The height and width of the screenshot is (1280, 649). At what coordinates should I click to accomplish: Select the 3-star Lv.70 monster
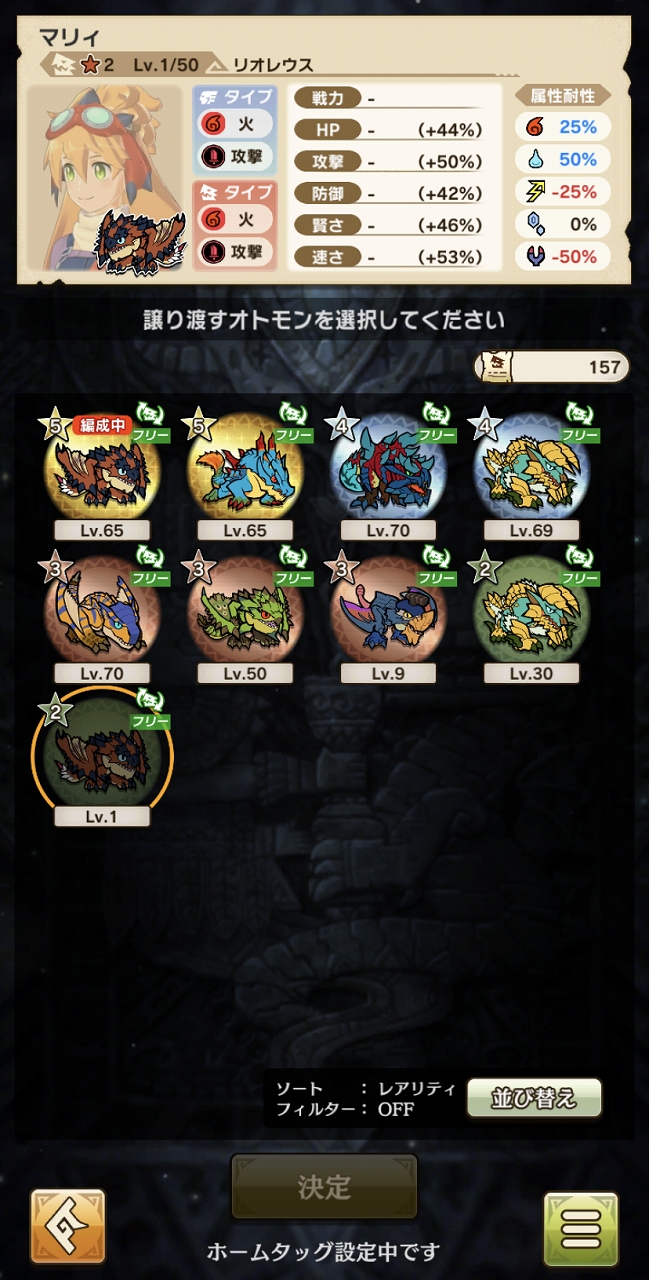pyautogui.click(x=102, y=612)
